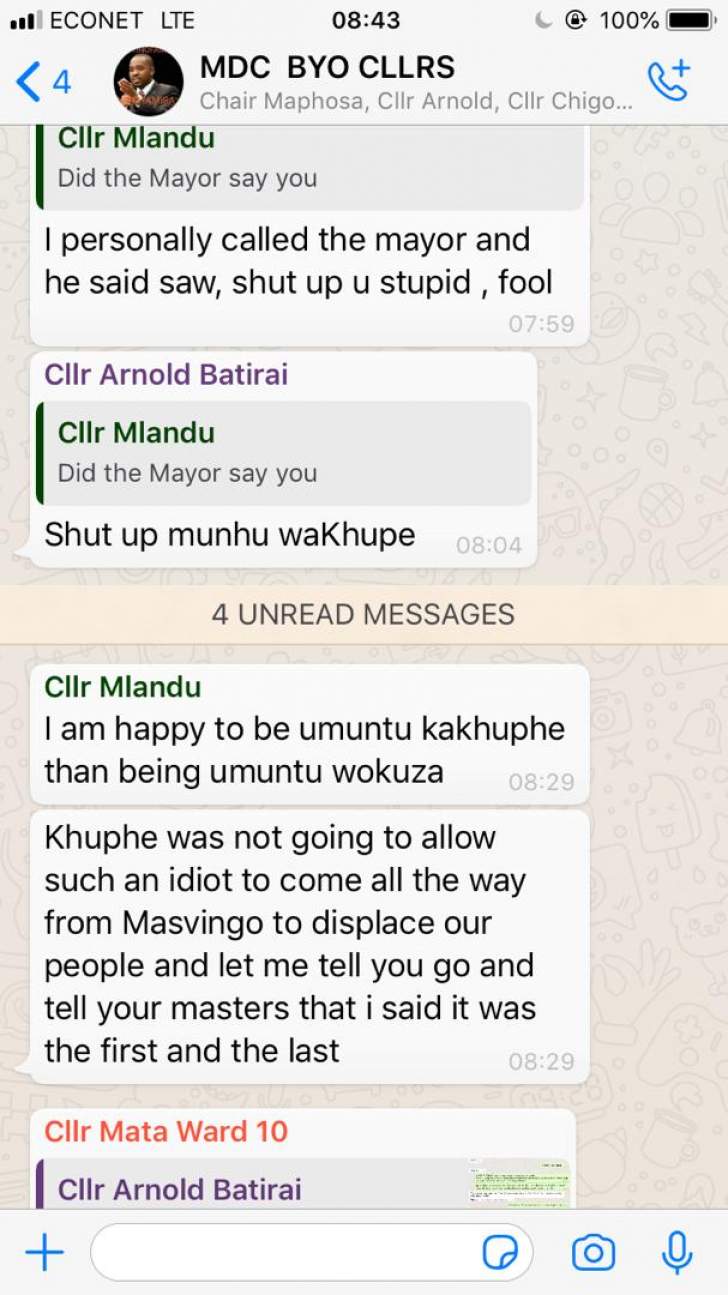
Task: Jump to quoted message in Arnold Batirai's reply
Action: tap(284, 453)
